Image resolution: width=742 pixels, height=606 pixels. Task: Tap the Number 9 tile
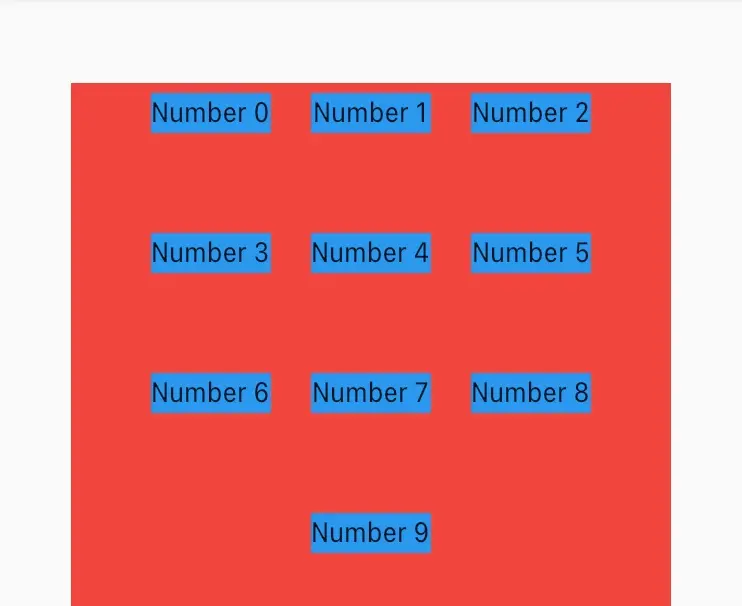click(371, 532)
